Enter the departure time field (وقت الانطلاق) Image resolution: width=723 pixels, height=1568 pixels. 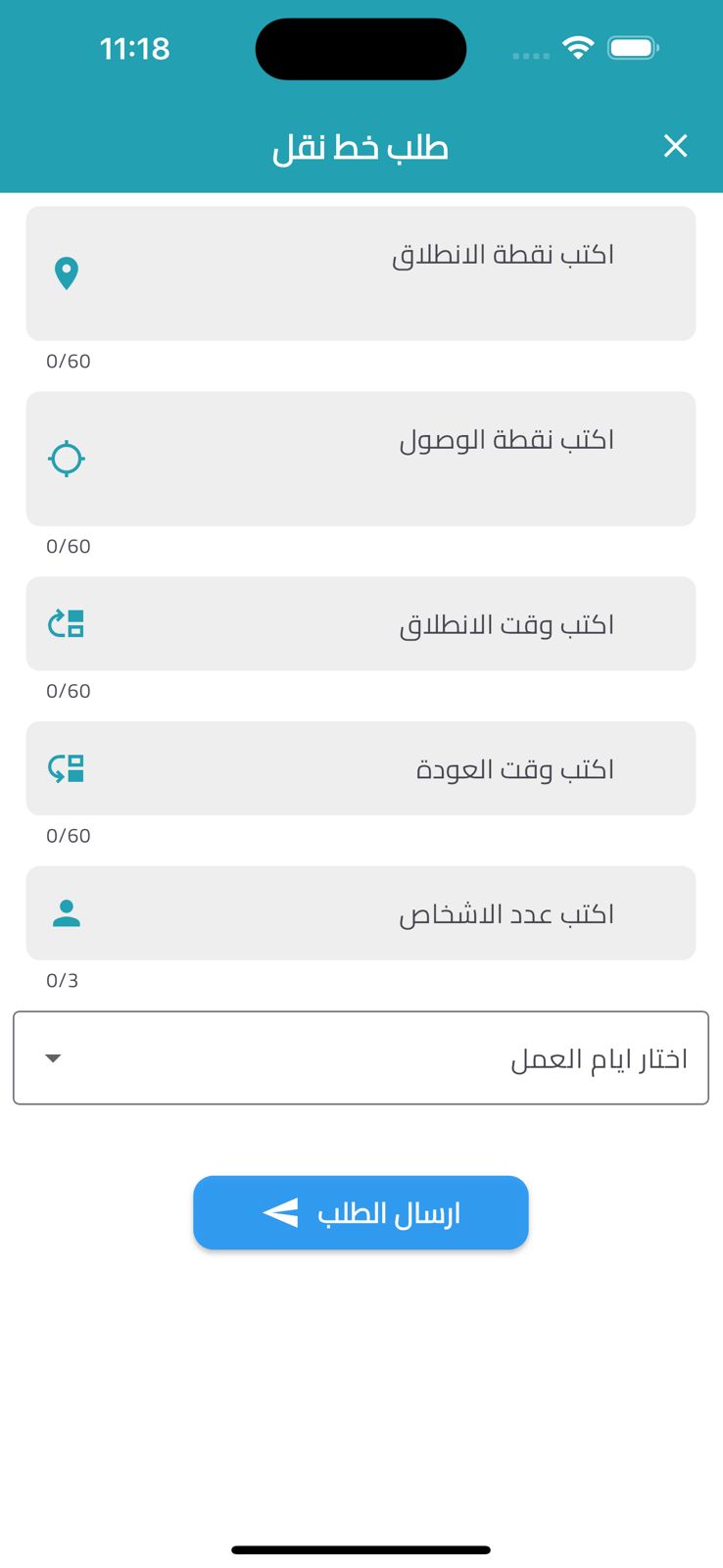point(361,623)
